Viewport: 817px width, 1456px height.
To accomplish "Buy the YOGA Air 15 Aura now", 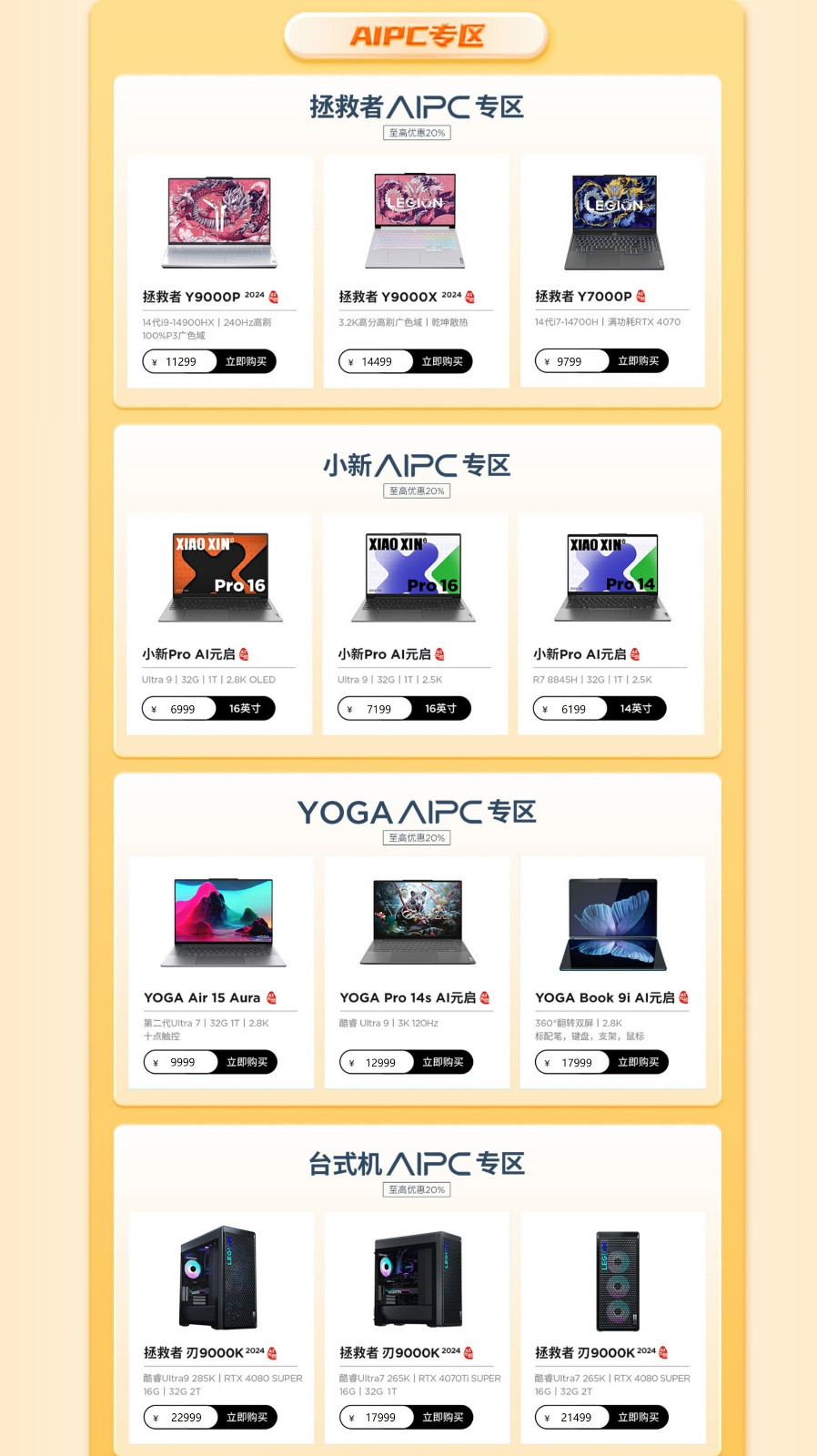I will click(247, 1062).
